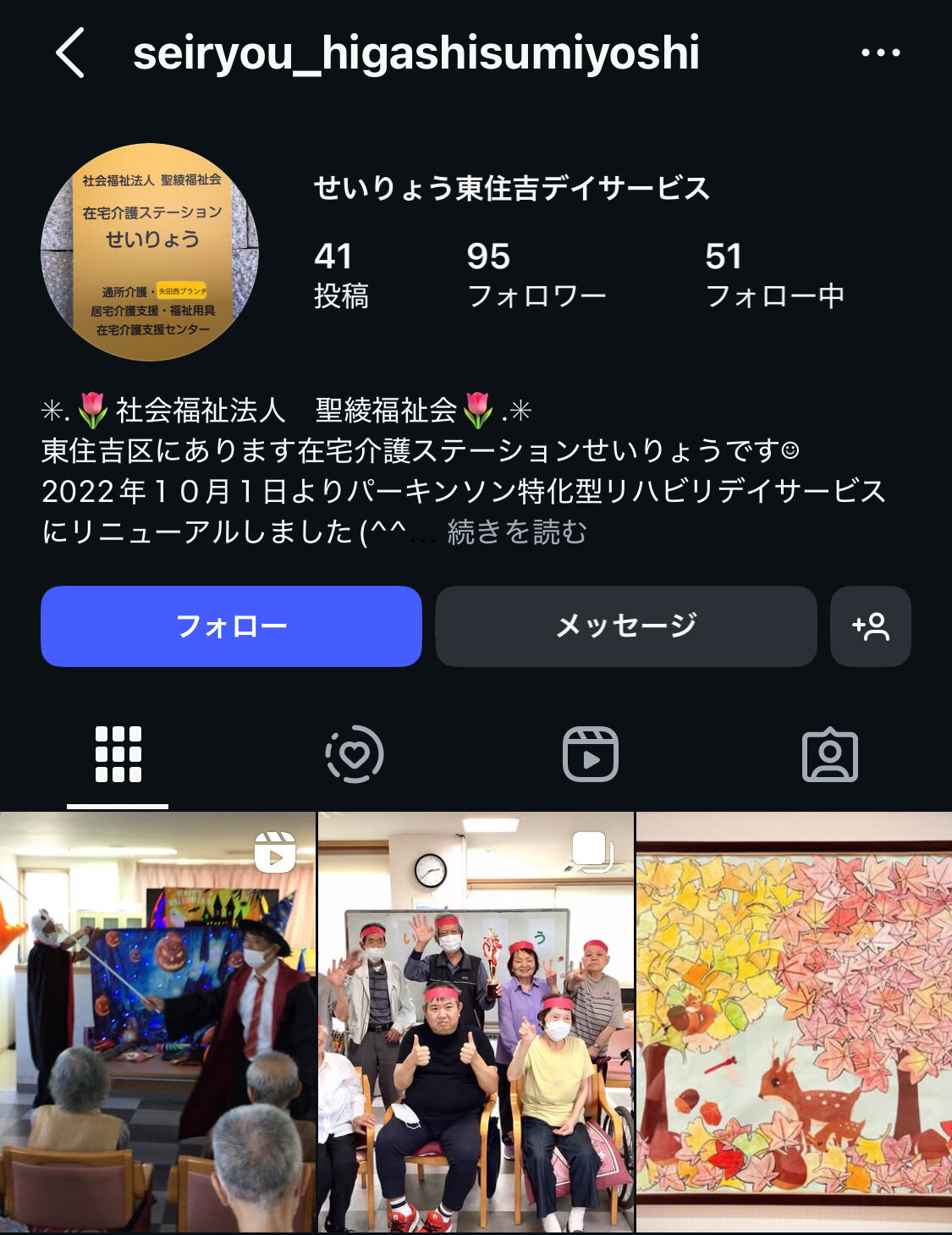Open the Halloween magic show reel

pos(157,1022)
